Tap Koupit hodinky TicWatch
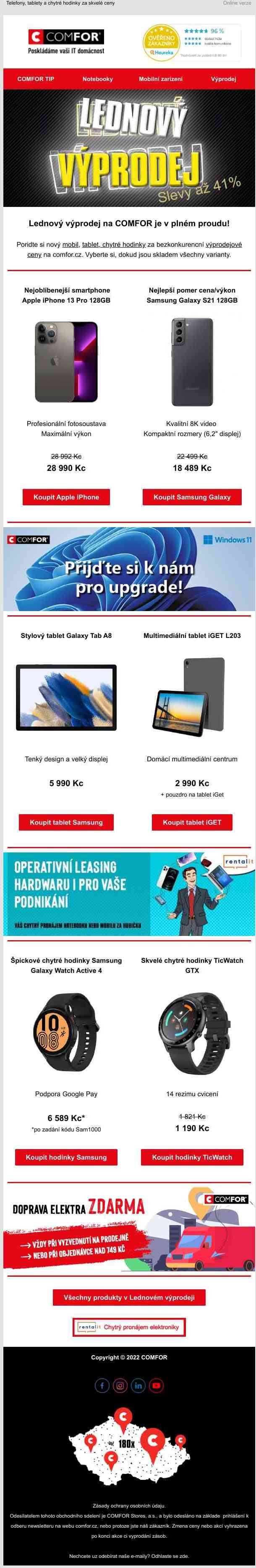Image resolution: width=256 pixels, height=1568 pixels. (191, 1157)
